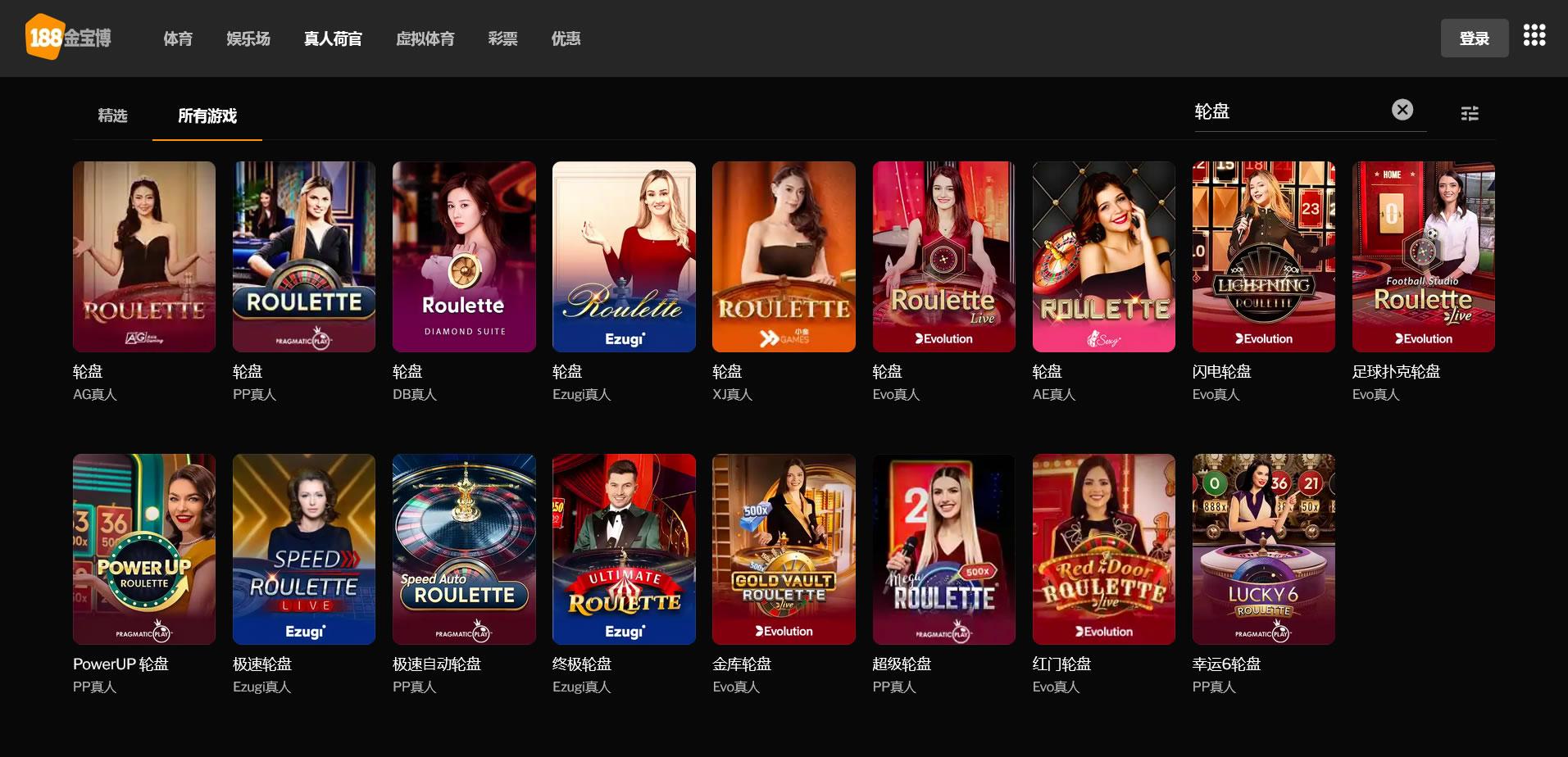Open 极速自动轮盘 game
The height and width of the screenshot is (757, 1568).
(464, 549)
